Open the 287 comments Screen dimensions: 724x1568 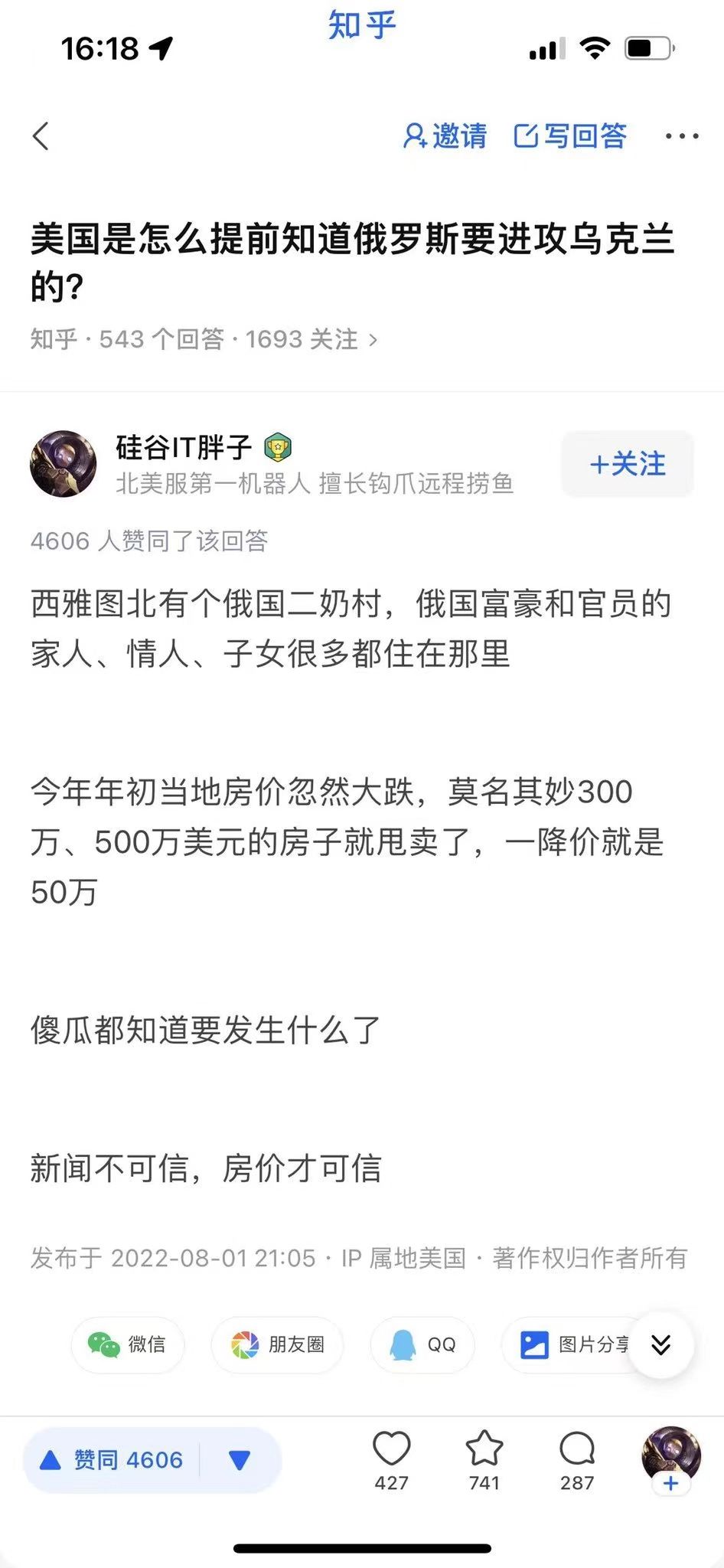577,1460
